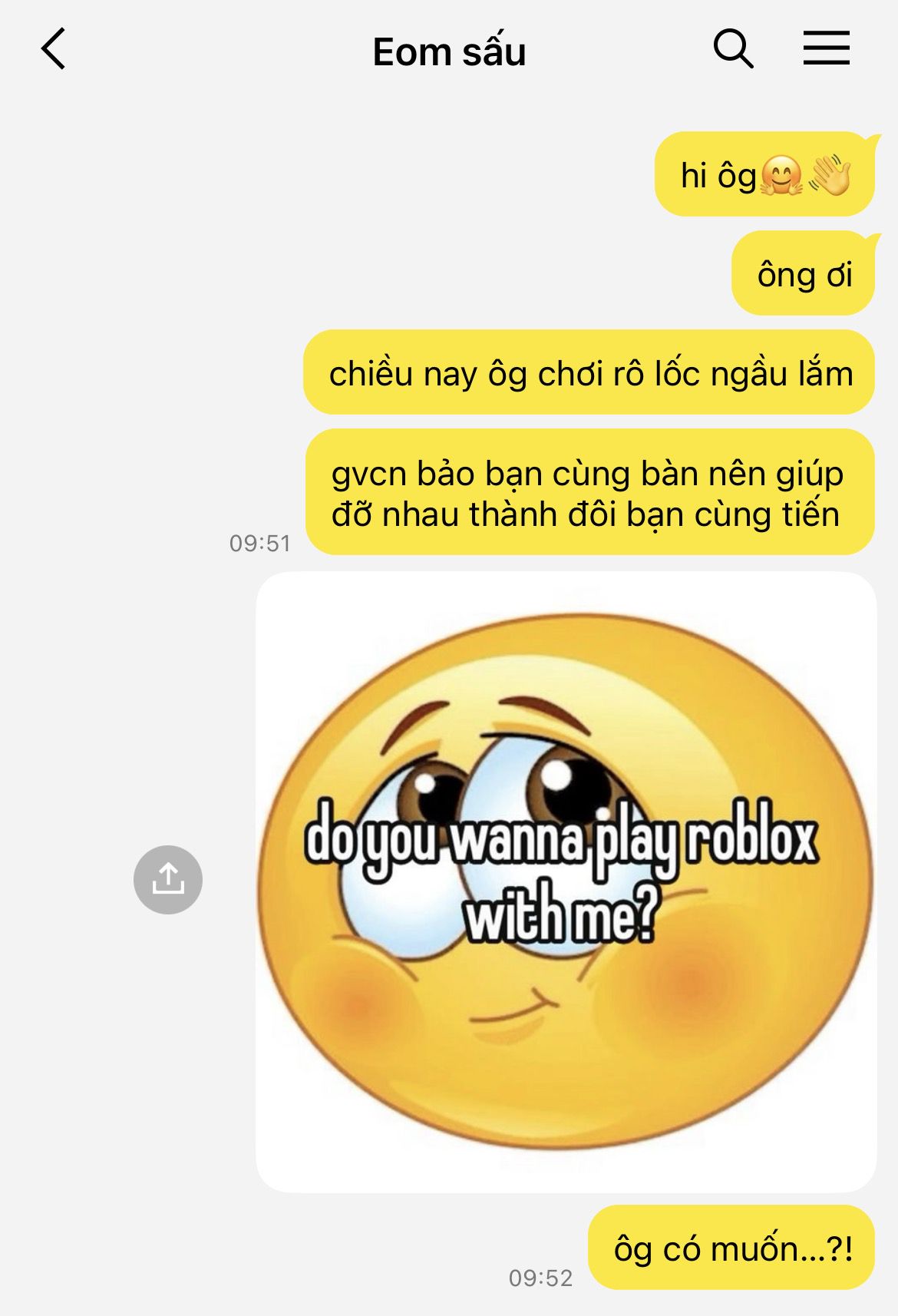
Task: Go back from the Eom sấu chat
Action: point(54,49)
